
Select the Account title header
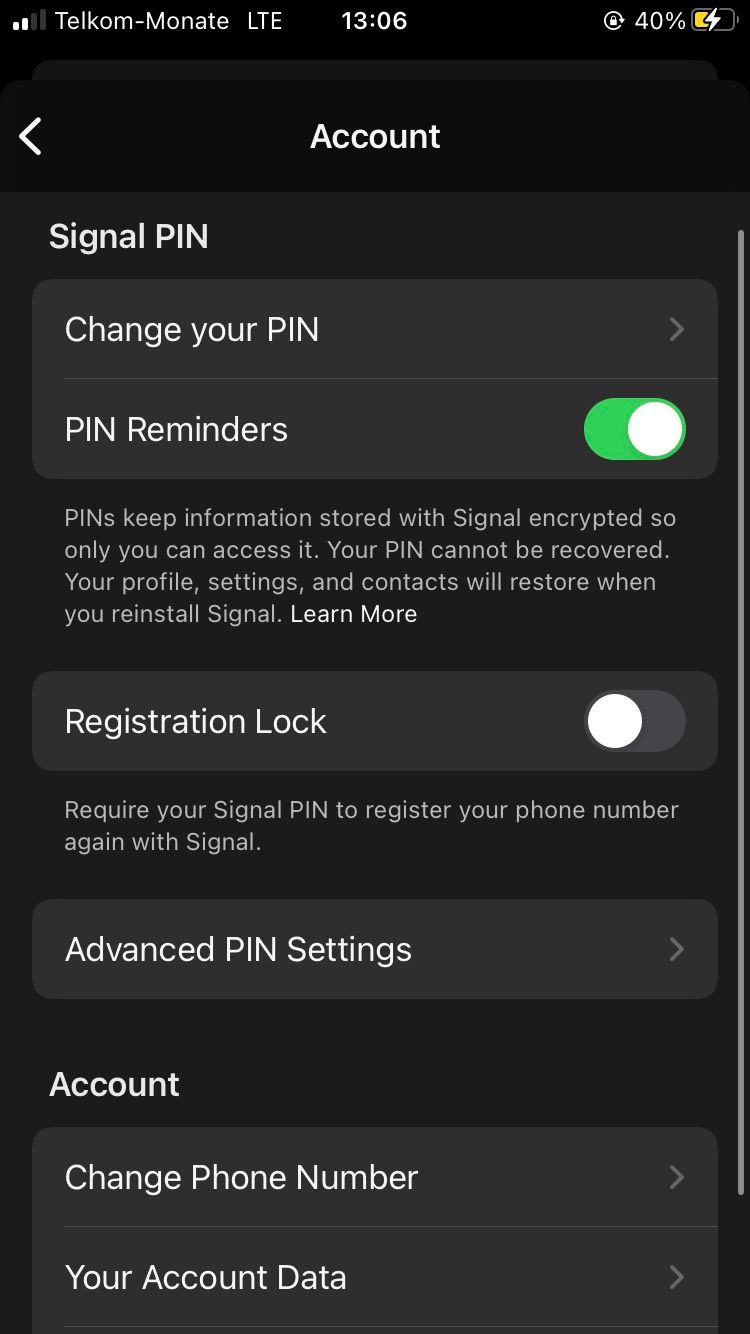tap(375, 136)
